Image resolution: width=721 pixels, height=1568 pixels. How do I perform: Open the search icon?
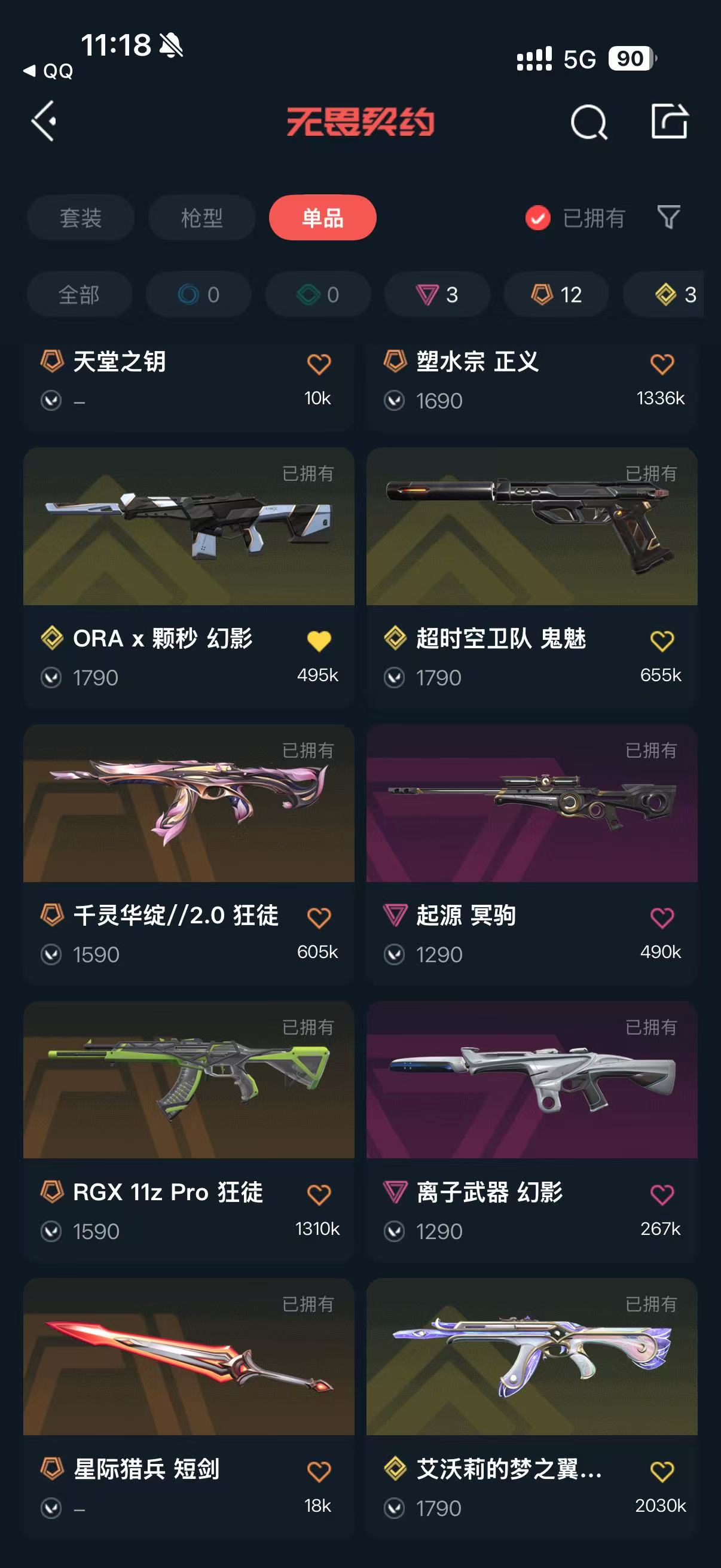(588, 122)
